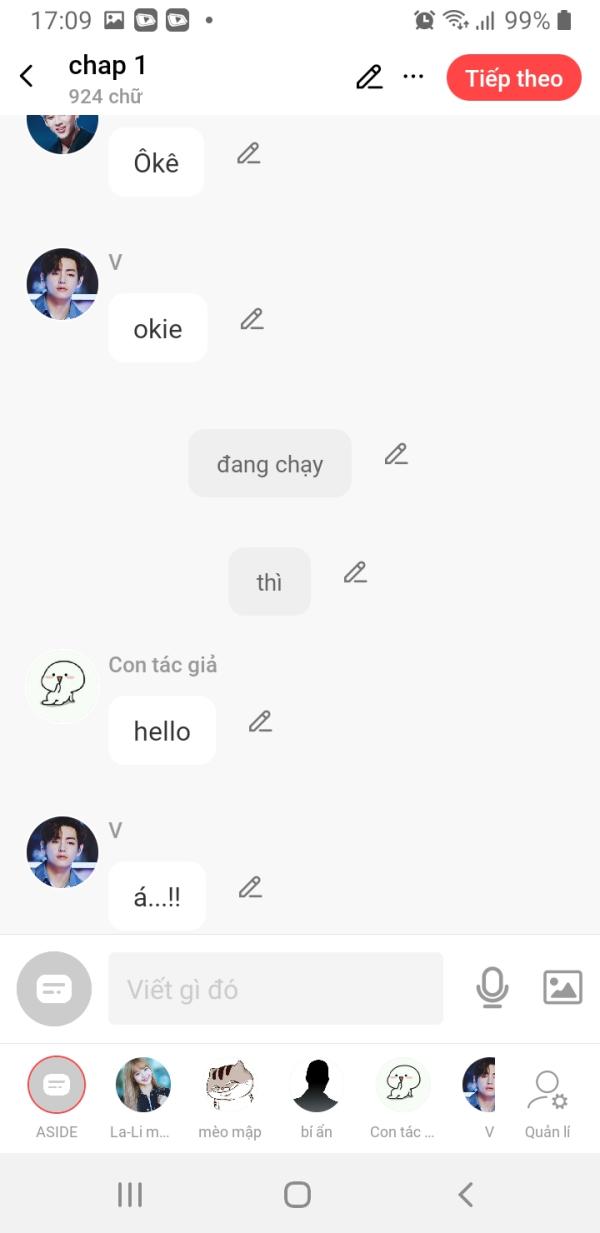The width and height of the screenshot is (600, 1233).
Task: Tap the Tiếp theo button
Action: tap(514, 78)
